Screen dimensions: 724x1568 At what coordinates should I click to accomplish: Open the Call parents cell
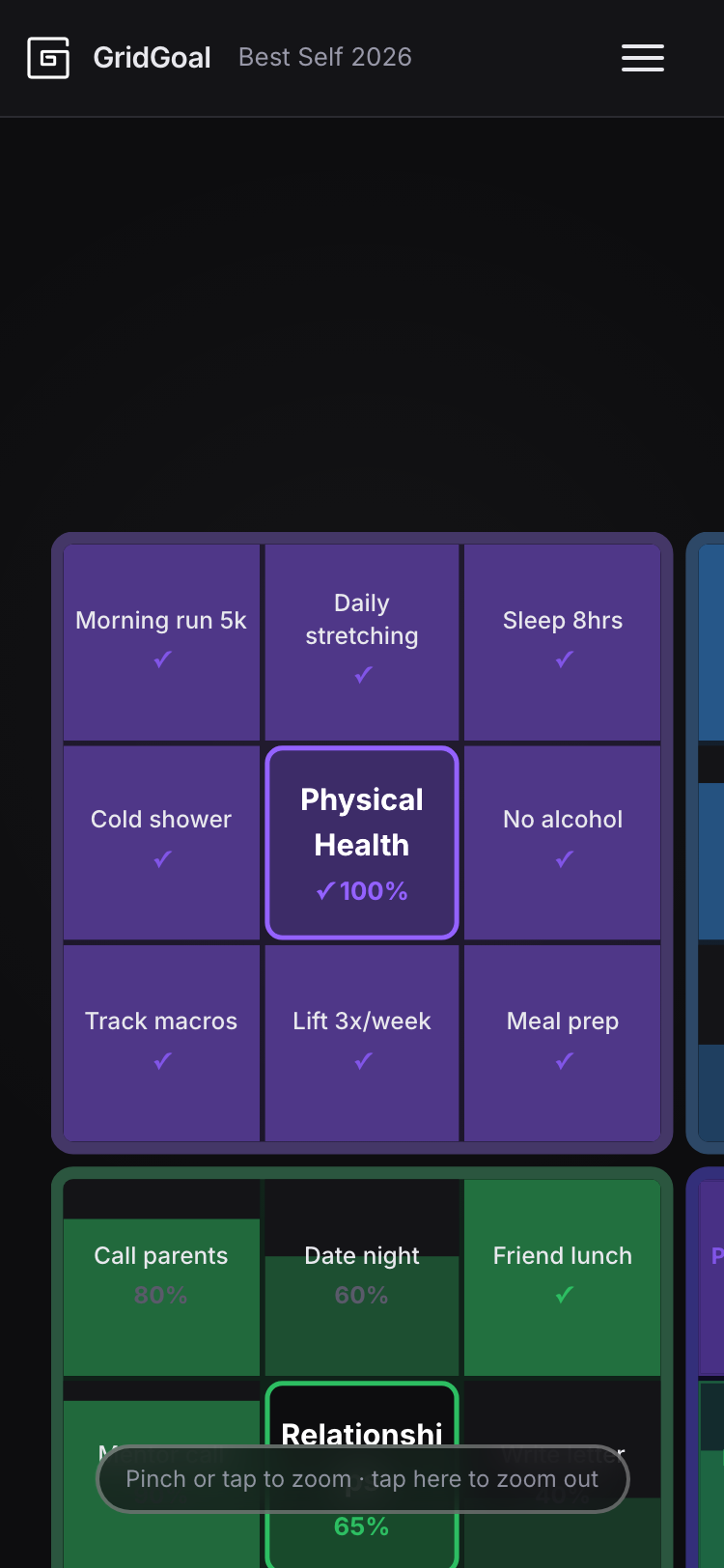161,1277
